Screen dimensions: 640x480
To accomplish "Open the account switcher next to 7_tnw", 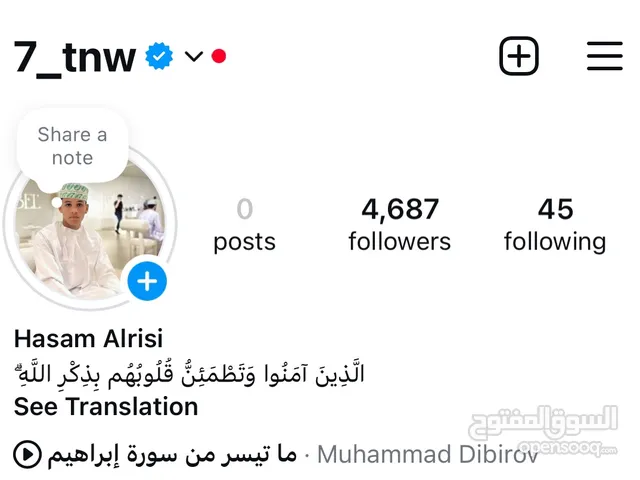I will coord(194,57).
